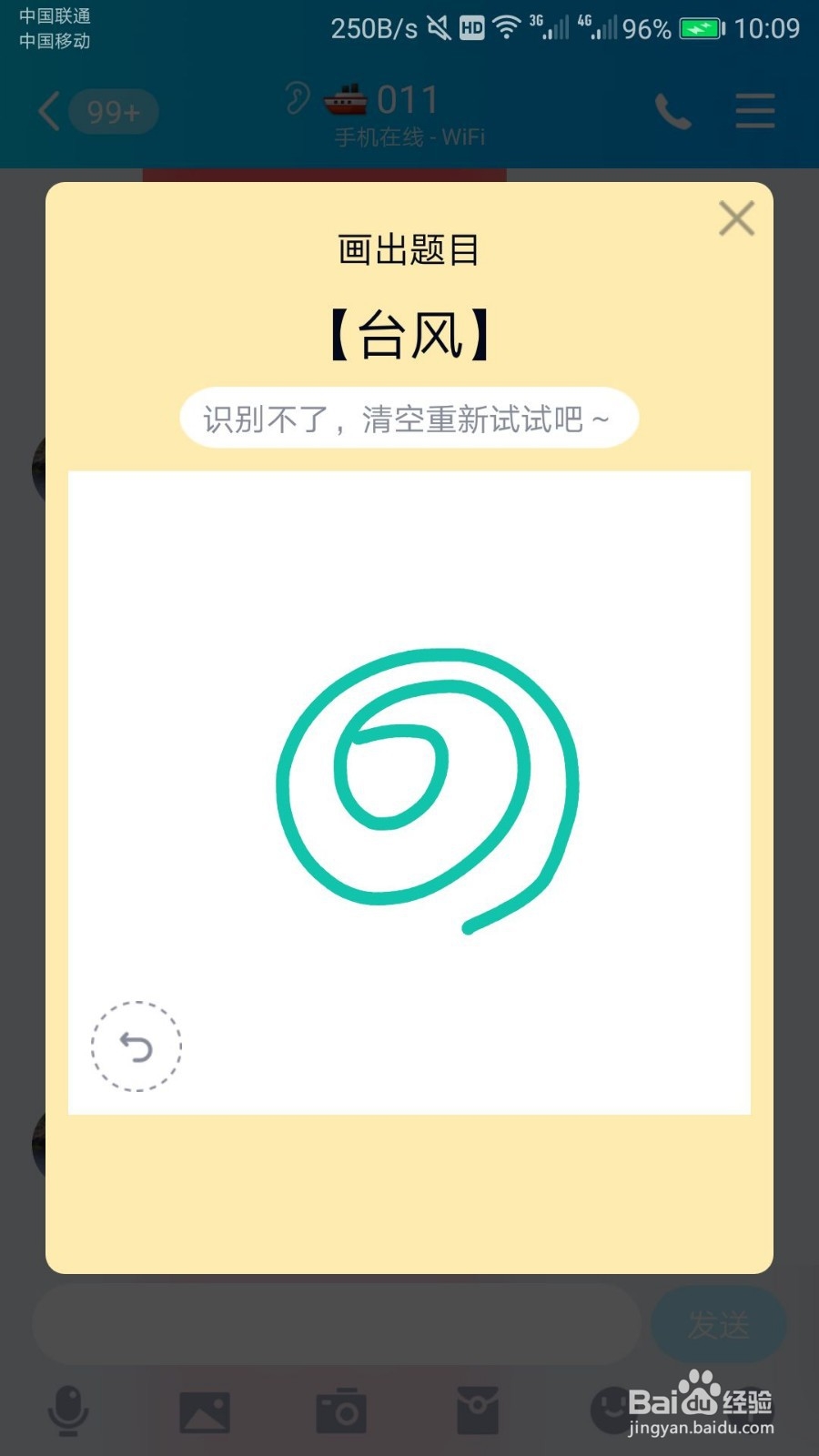Go back using the left chevron arrow
819x1456 pixels.
point(49,111)
